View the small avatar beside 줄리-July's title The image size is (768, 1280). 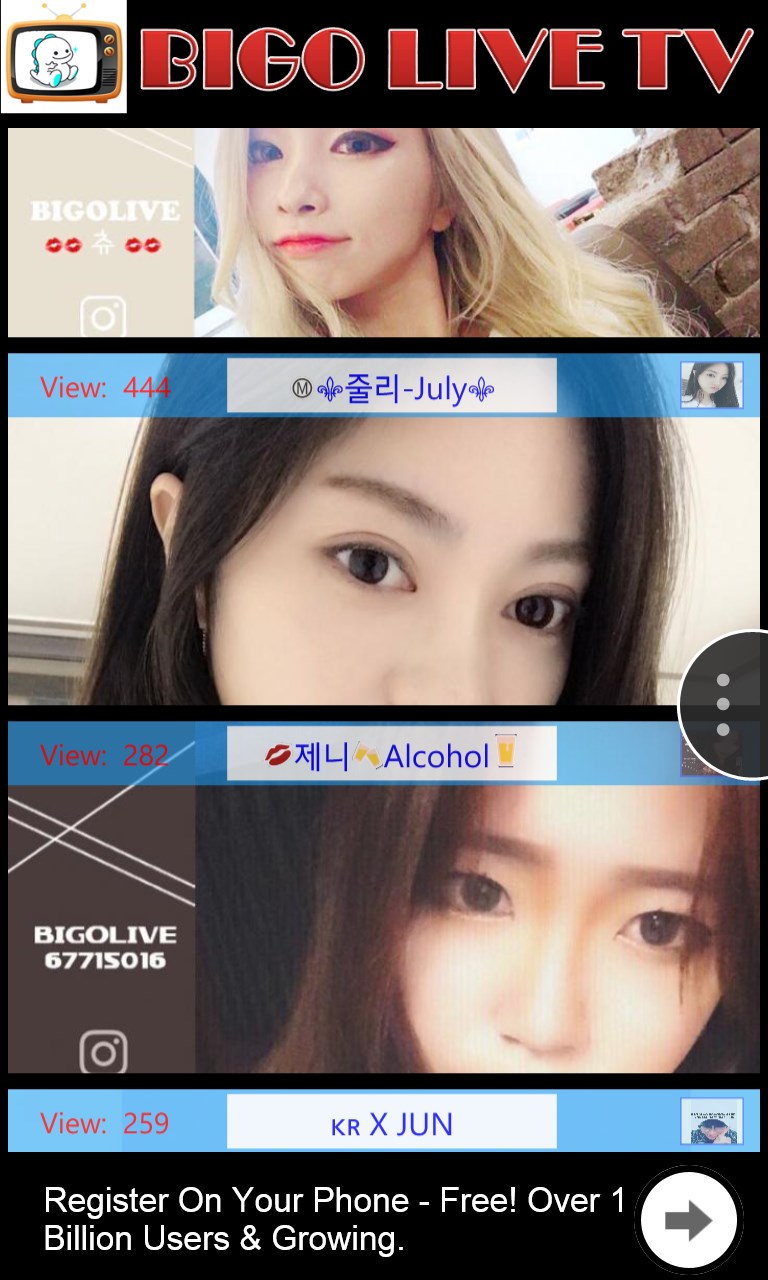[x=711, y=385]
